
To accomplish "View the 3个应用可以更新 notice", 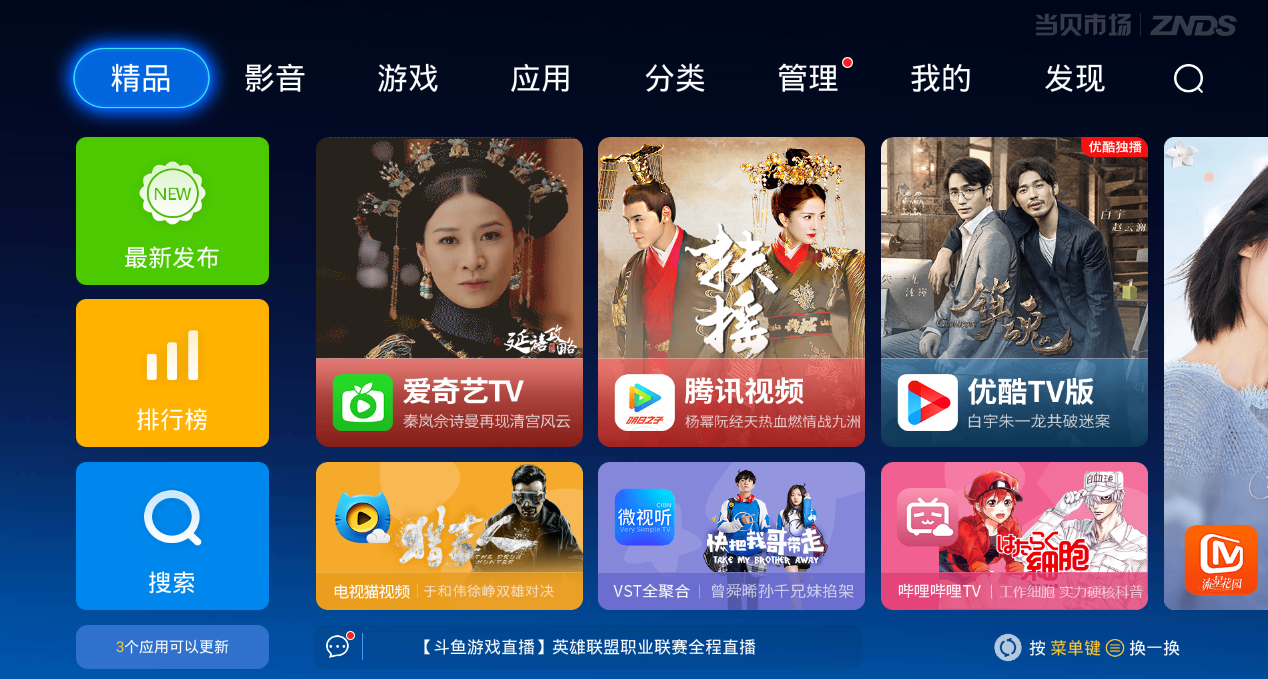I will (172, 647).
